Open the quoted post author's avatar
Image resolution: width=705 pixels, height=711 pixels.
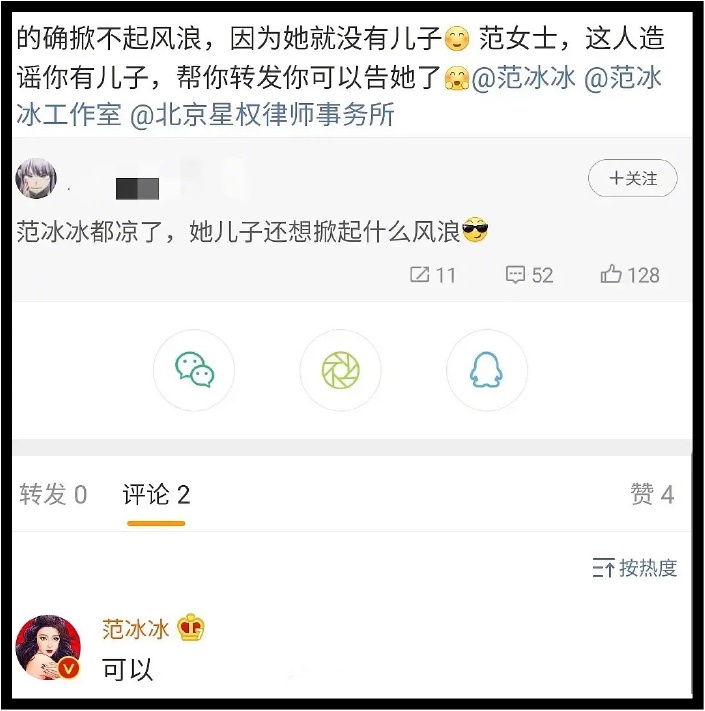(x=36, y=179)
